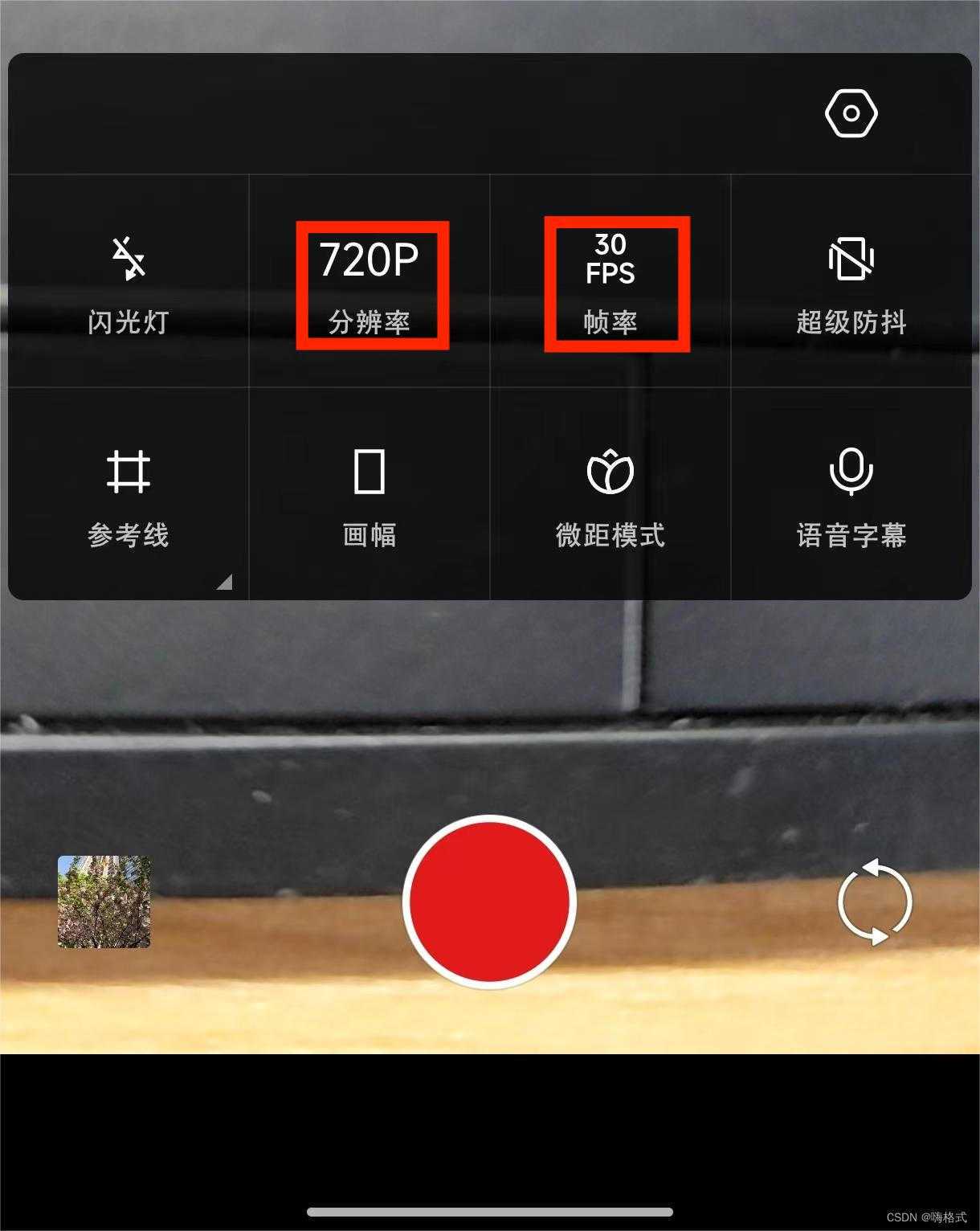Open the last photo thumbnail
980x1231 pixels.
click(x=104, y=902)
